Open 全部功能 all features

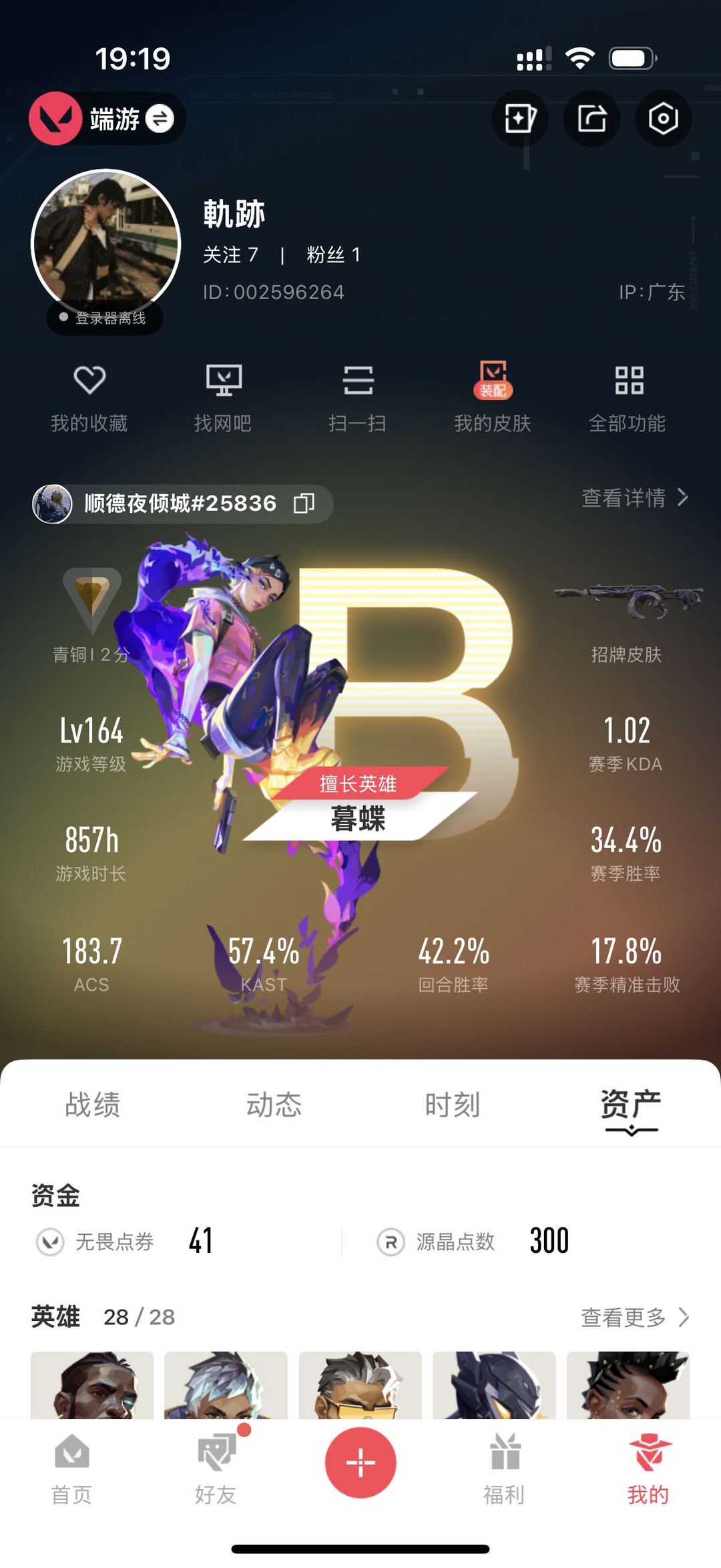628,396
